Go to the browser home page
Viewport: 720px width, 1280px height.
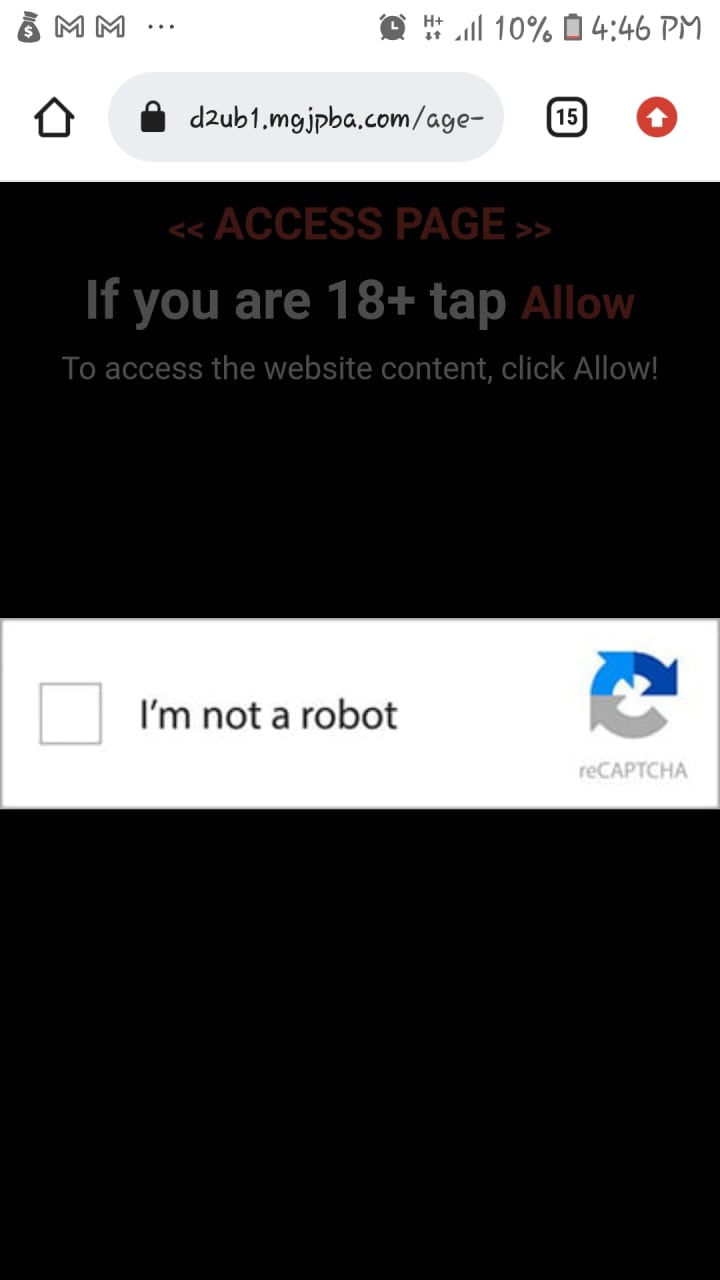pyautogui.click(x=54, y=118)
